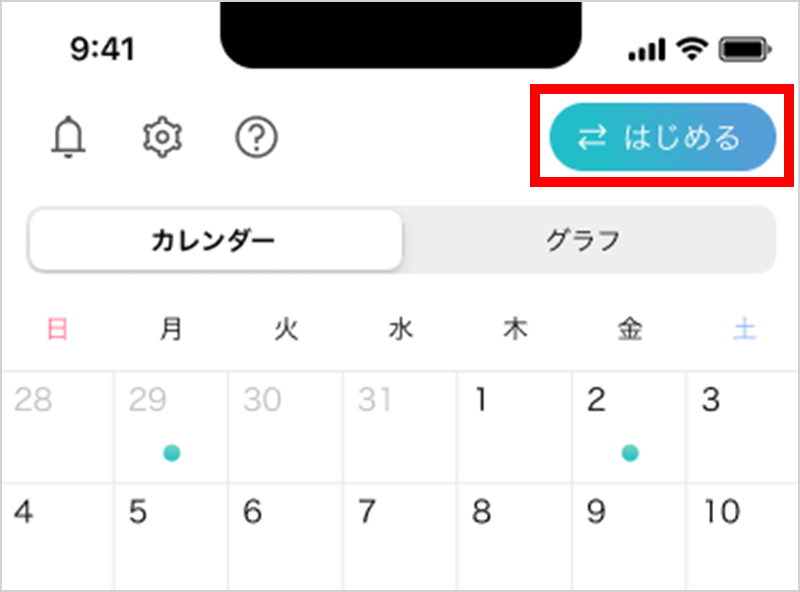The image size is (800, 592).
Task: Open the help question mark
Action: 256,138
